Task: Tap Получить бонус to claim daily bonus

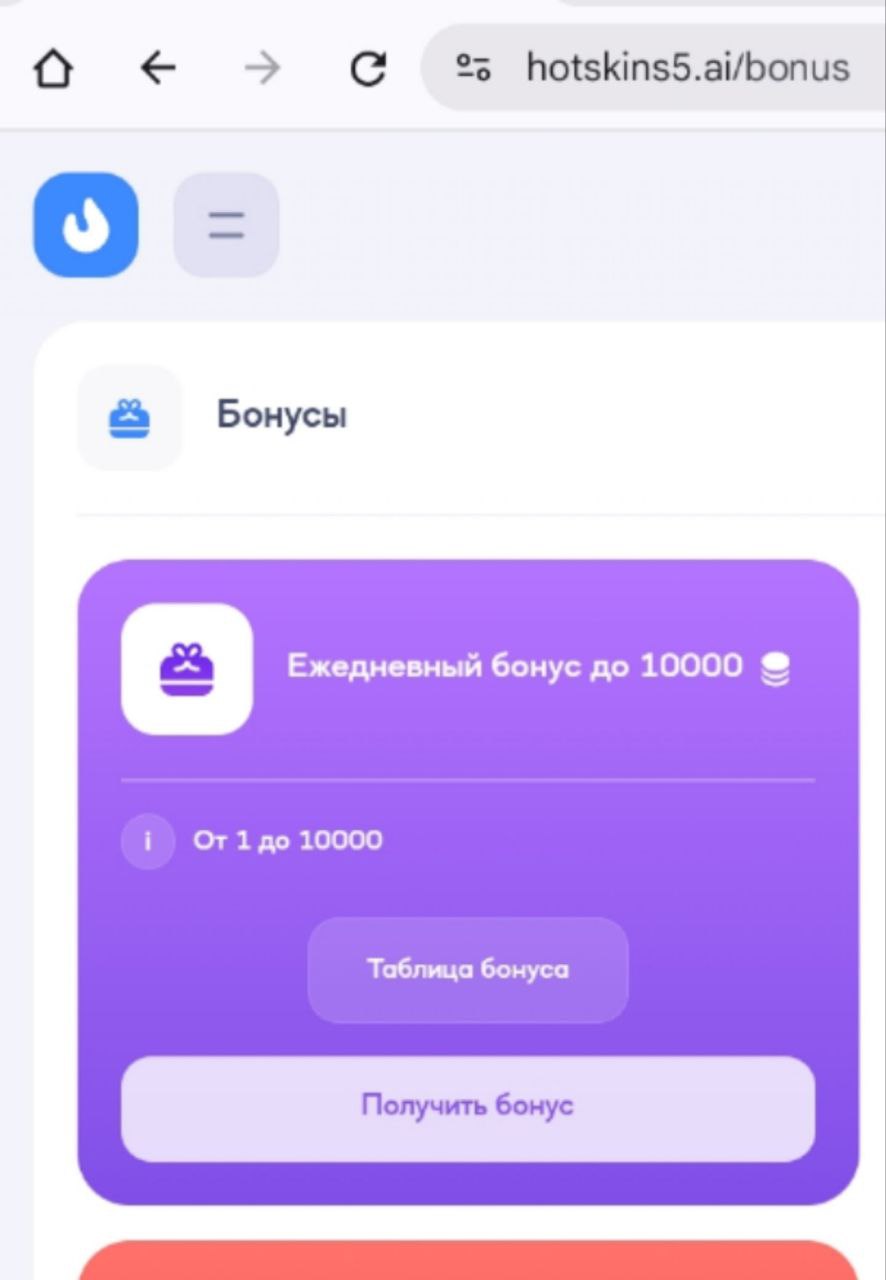Action: 467,1107
